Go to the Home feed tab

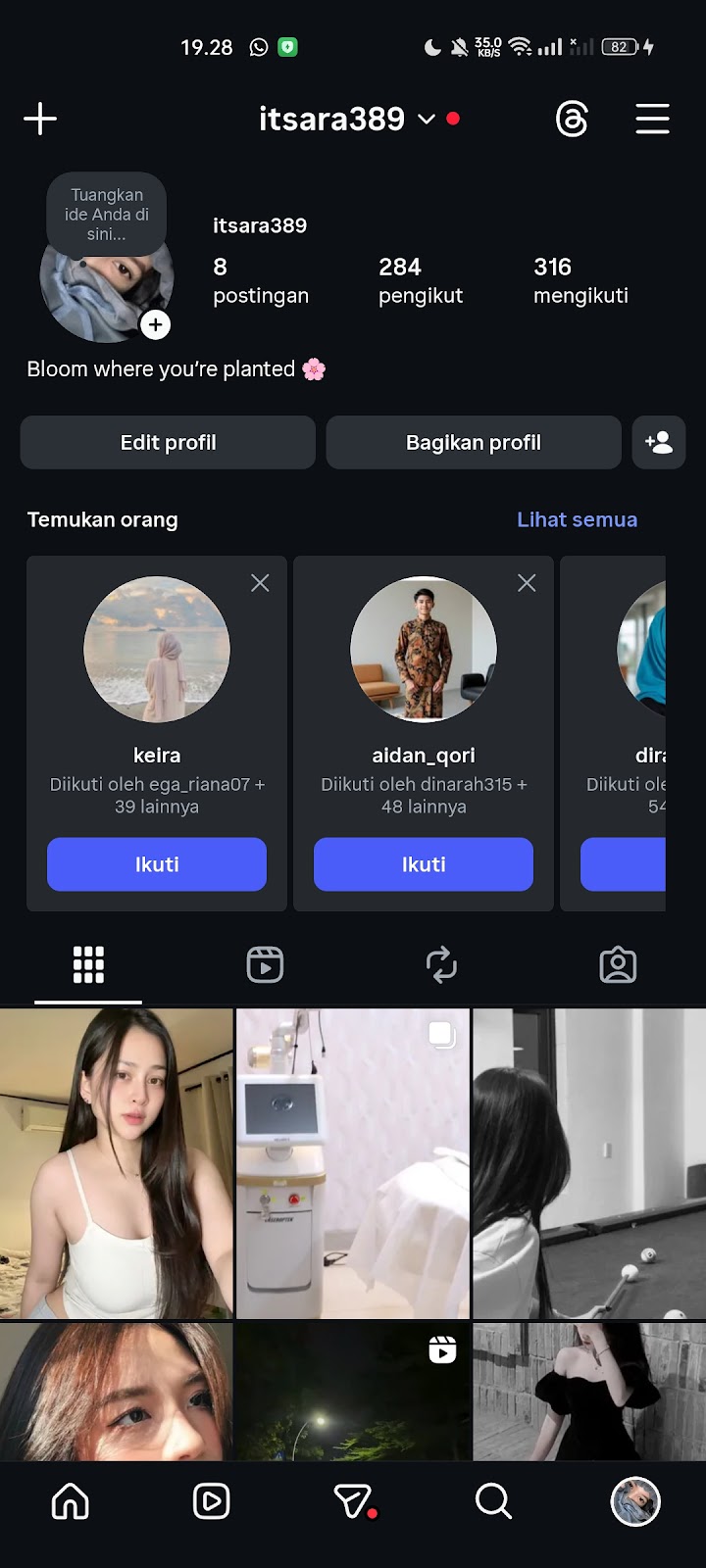[71, 1501]
